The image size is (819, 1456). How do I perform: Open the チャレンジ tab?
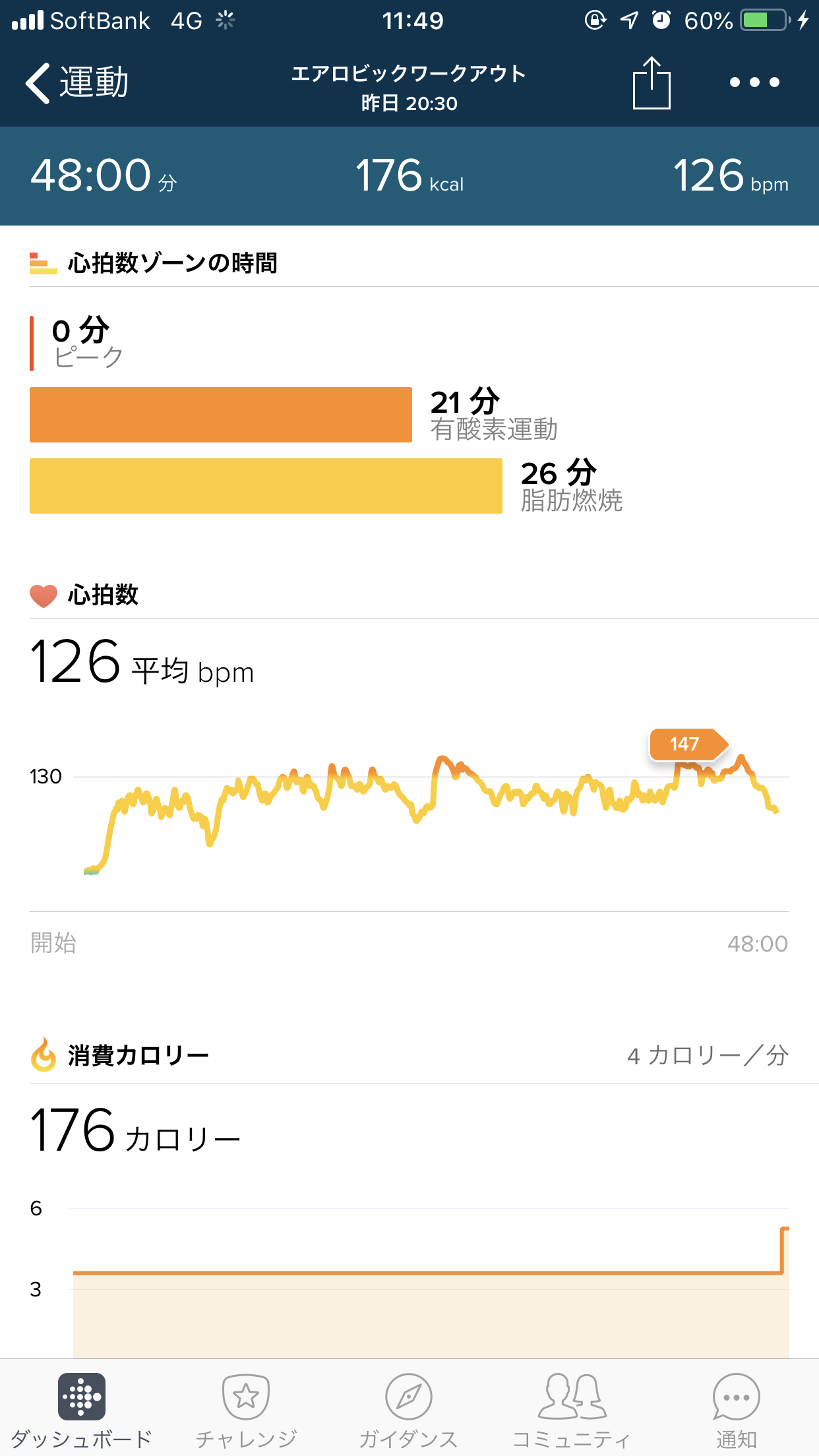pos(246,1409)
